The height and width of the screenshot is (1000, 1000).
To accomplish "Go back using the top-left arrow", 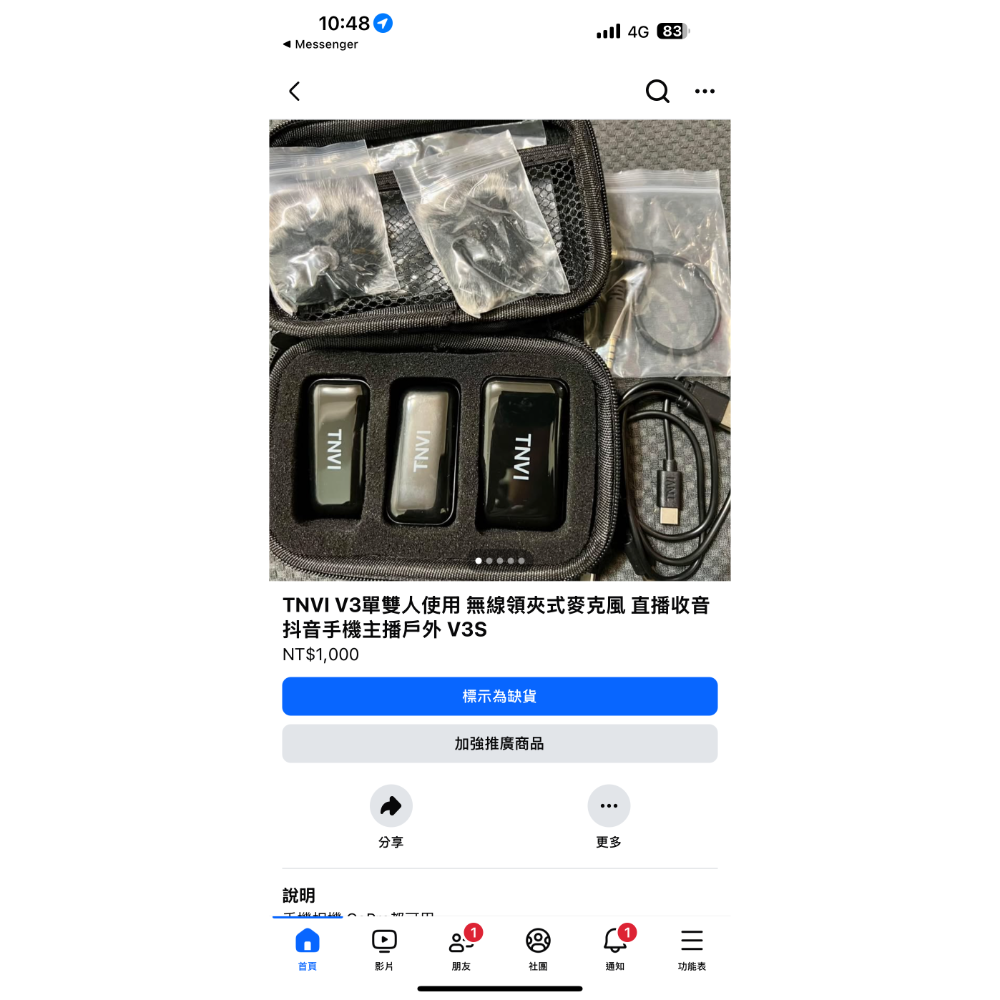I will click(294, 91).
